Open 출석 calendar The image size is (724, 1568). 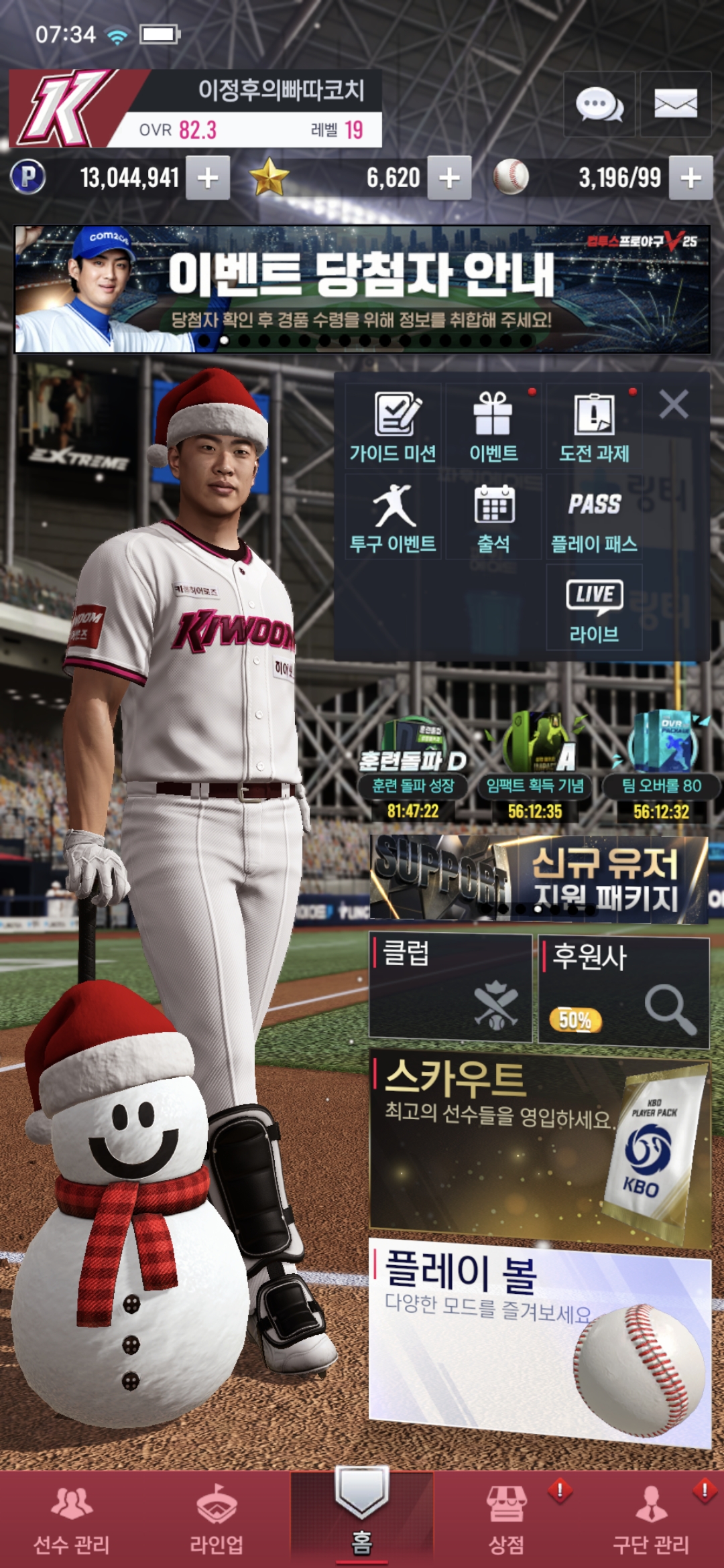(493, 517)
